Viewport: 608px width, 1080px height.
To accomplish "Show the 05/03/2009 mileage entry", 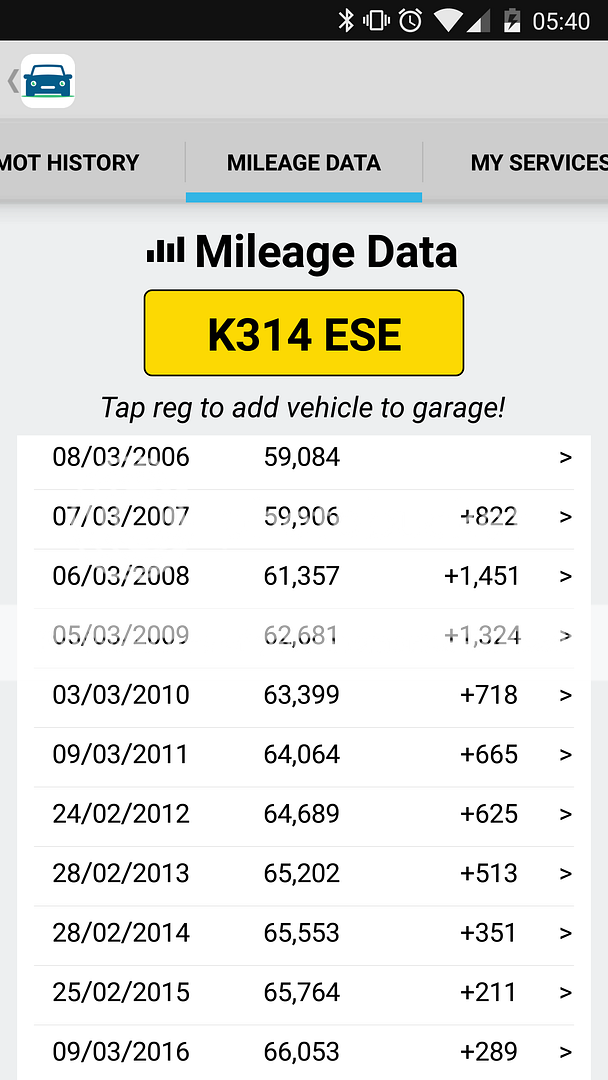I will coord(303,636).
